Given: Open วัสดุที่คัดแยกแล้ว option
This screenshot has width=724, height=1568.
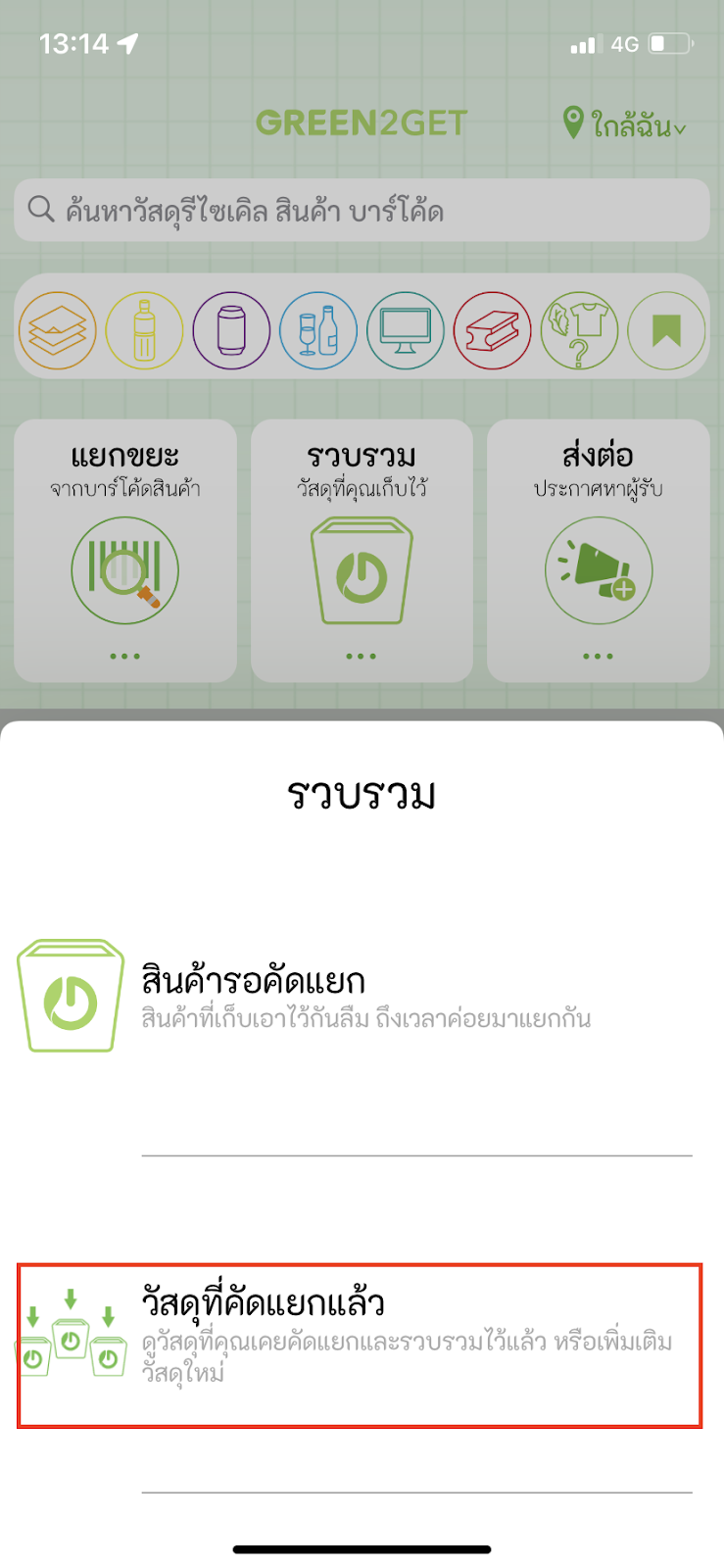Looking at the screenshot, I should coord(360,1345).
